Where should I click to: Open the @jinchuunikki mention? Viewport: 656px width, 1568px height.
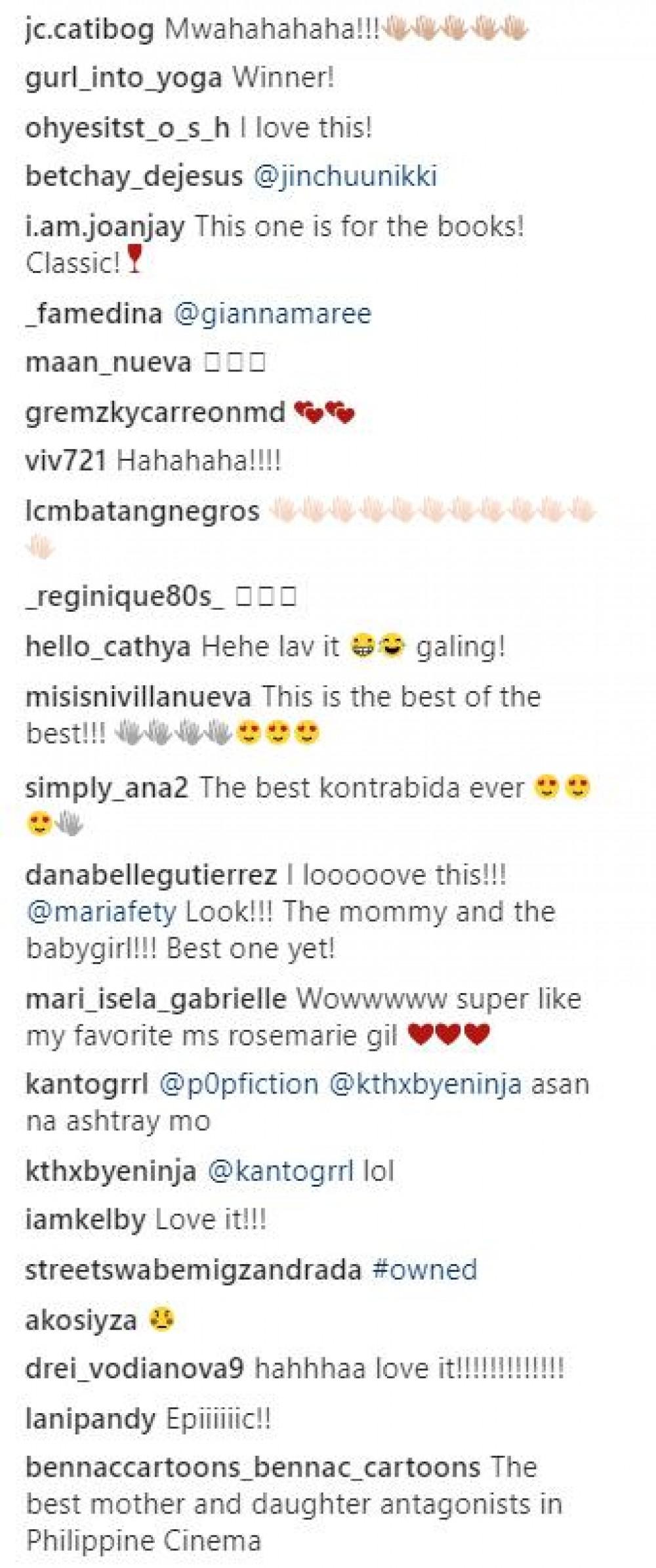click(345, 177)
